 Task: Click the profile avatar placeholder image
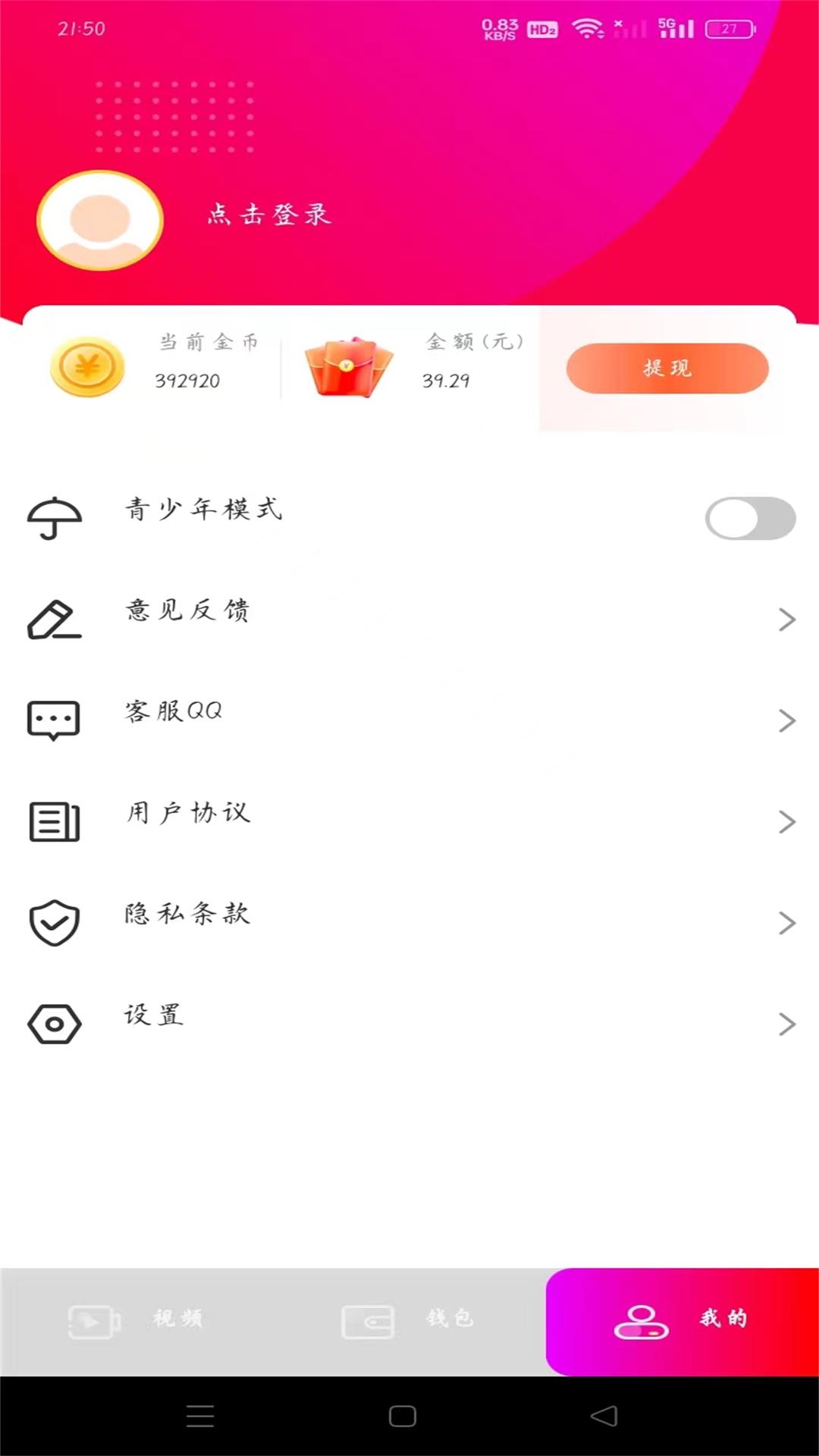coord(99,218)
